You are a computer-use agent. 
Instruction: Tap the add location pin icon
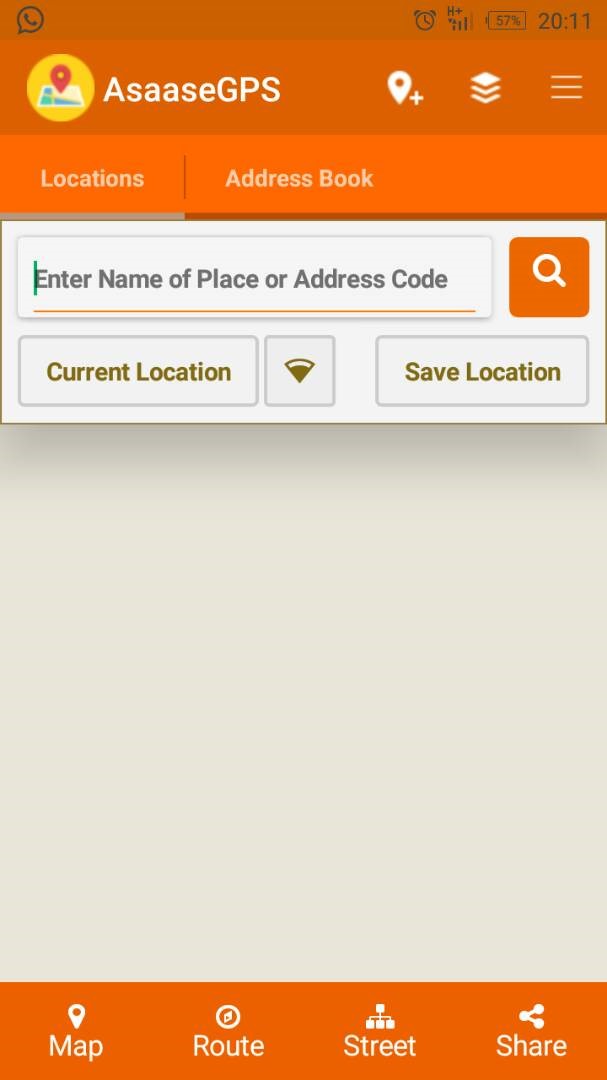tap(404, 89)
